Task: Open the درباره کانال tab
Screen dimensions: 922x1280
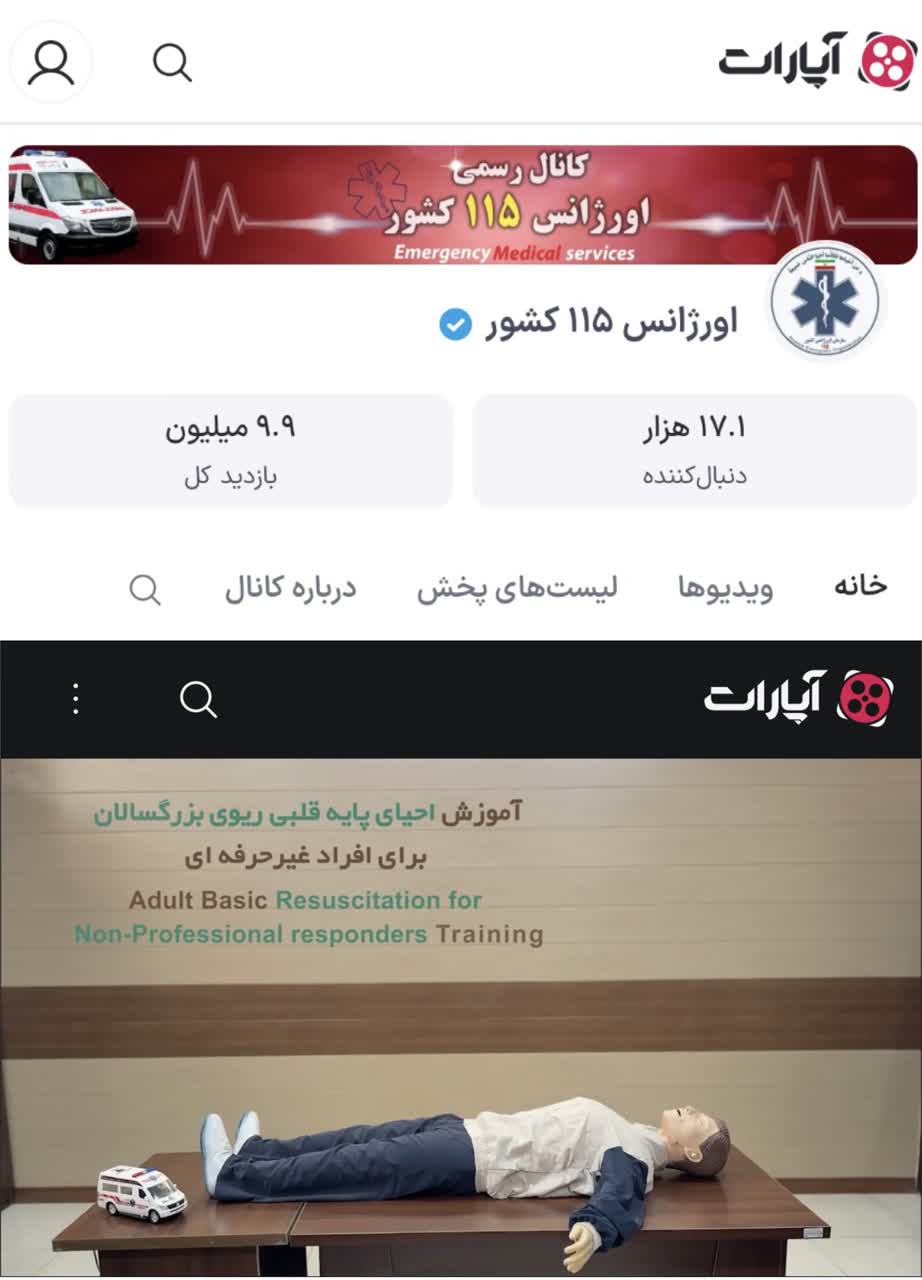Action: pyautogui.click(x=290, y=588)
